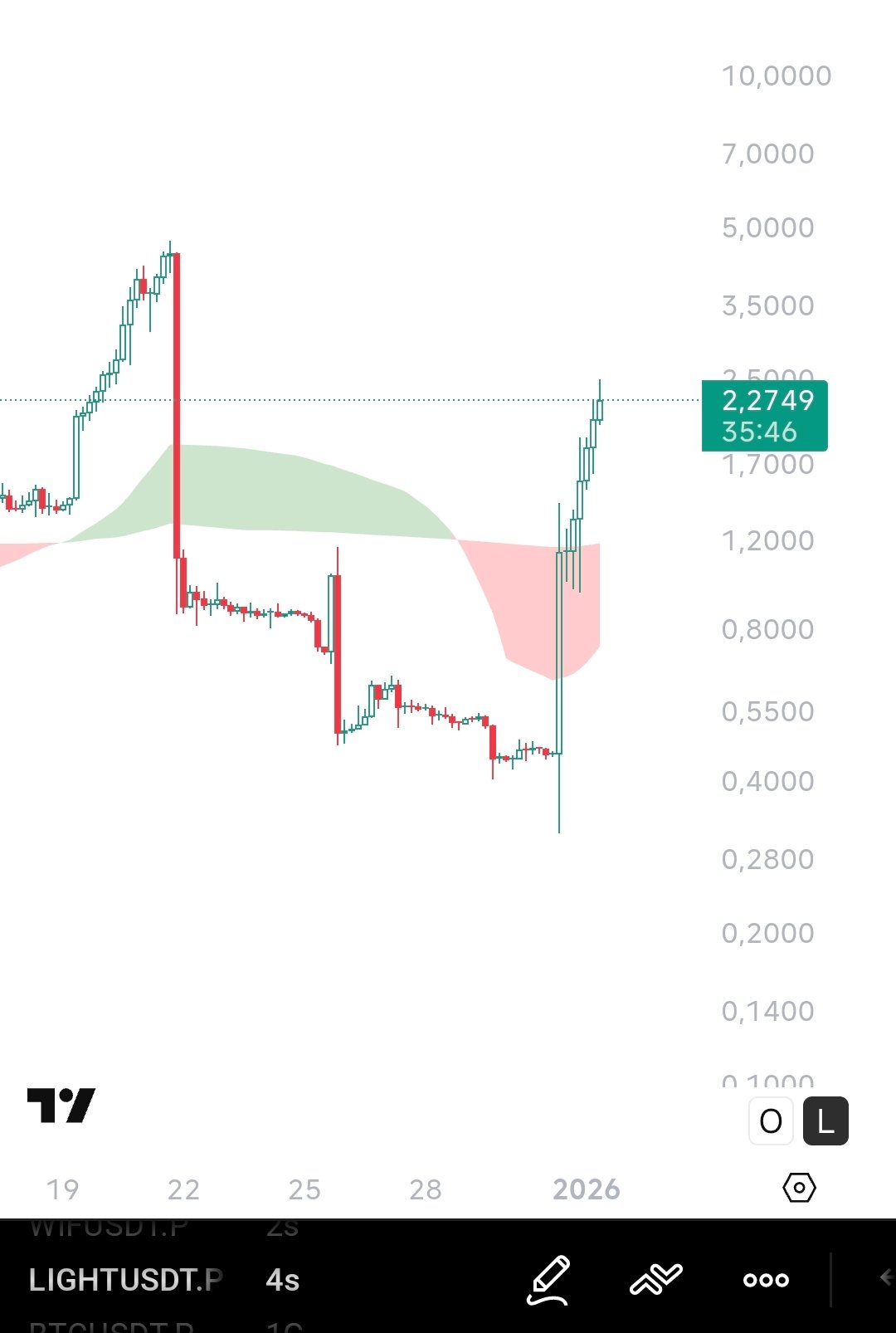Open chart settings hexagon icon
896x1333 pixels.
799,1188
